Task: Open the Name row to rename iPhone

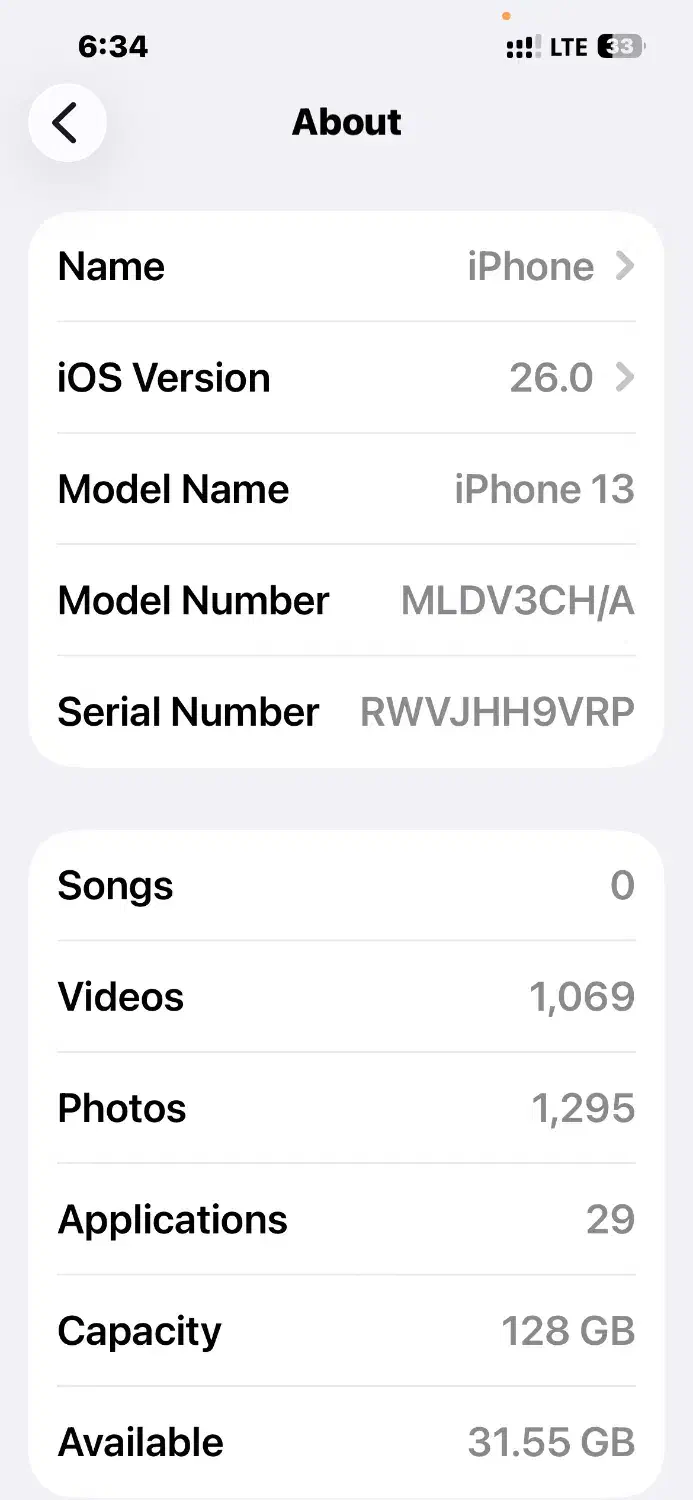Action: click(x=346, y=267)
